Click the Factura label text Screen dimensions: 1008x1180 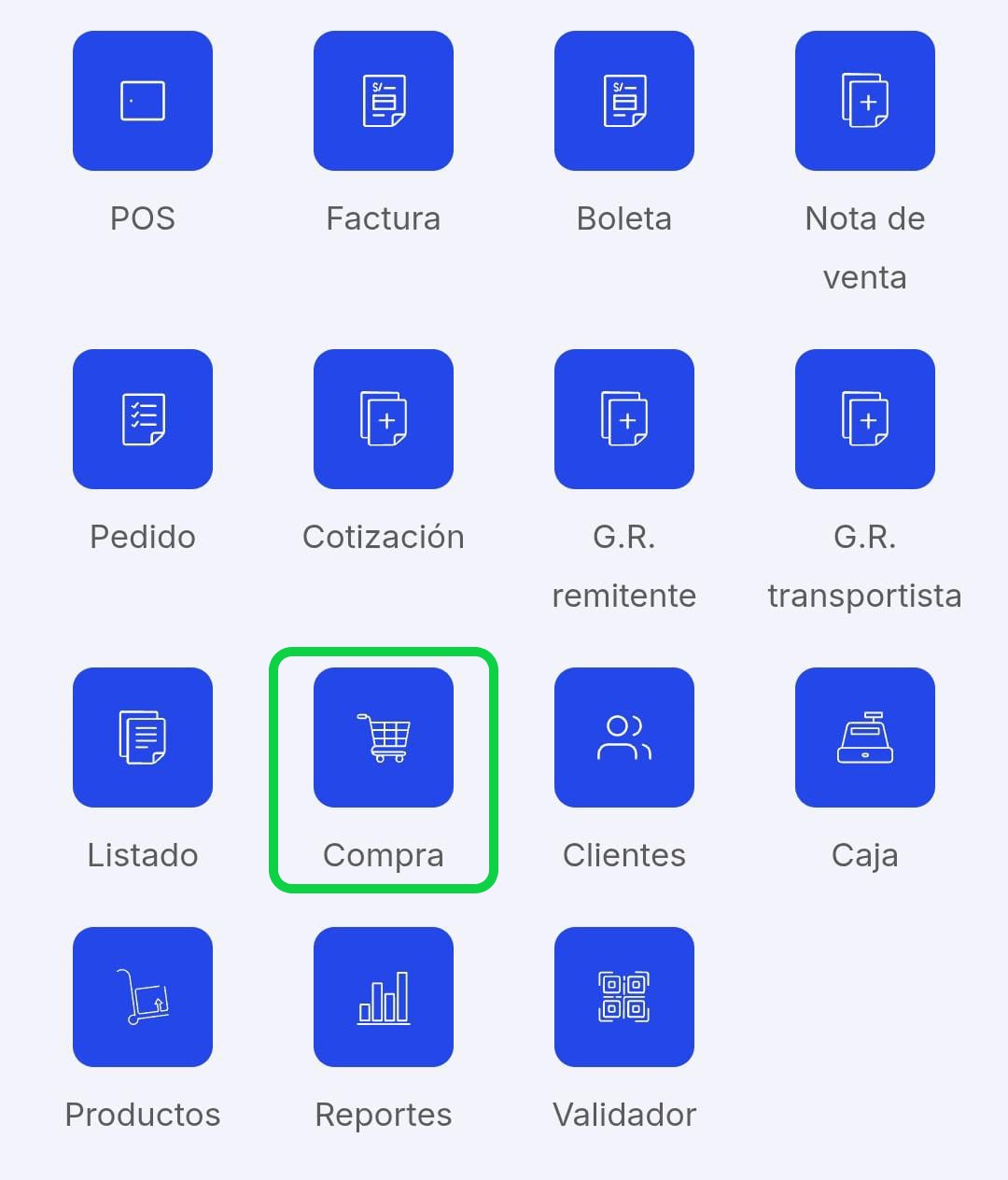tap(383, 218)
